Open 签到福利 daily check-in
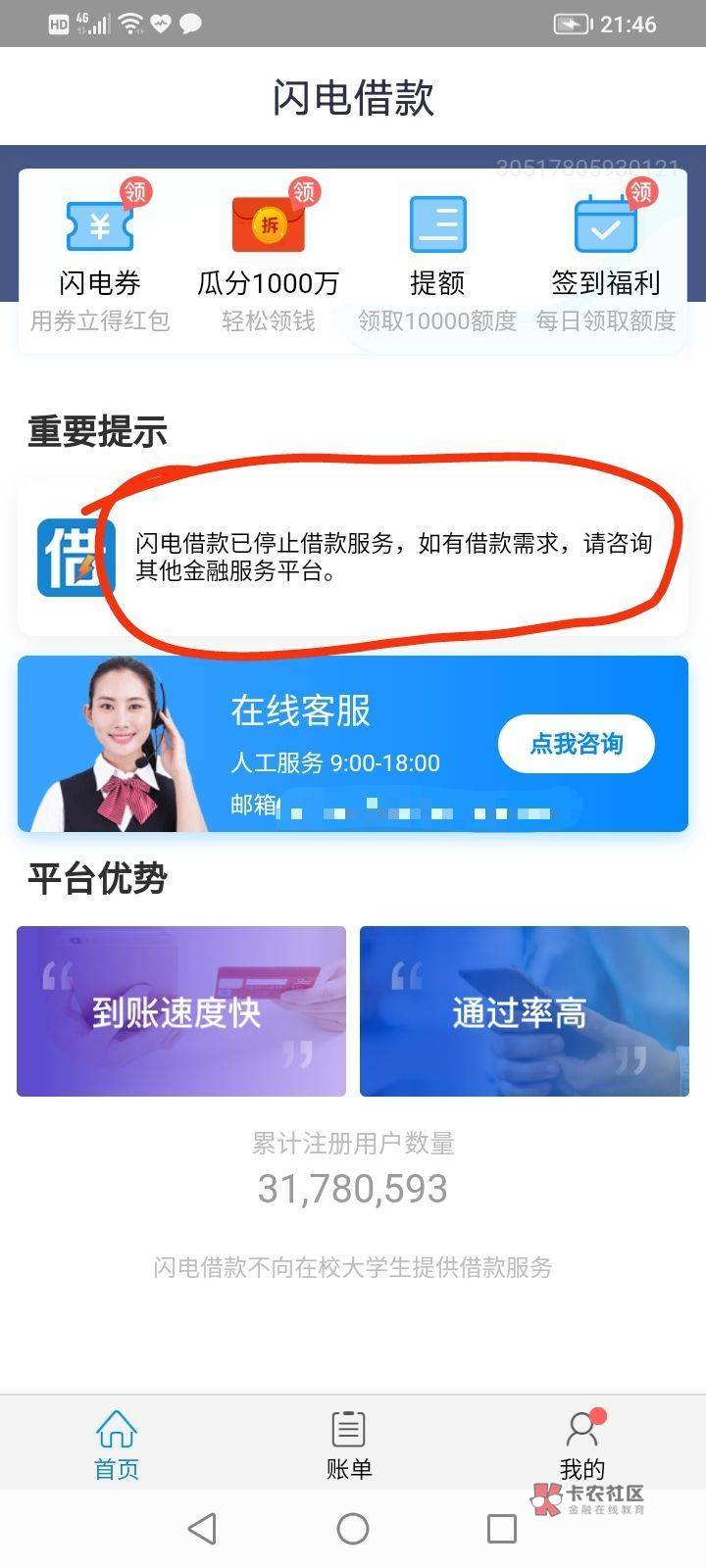Image resolution: width=706 pixels, height=1568 pixels. 605,257
